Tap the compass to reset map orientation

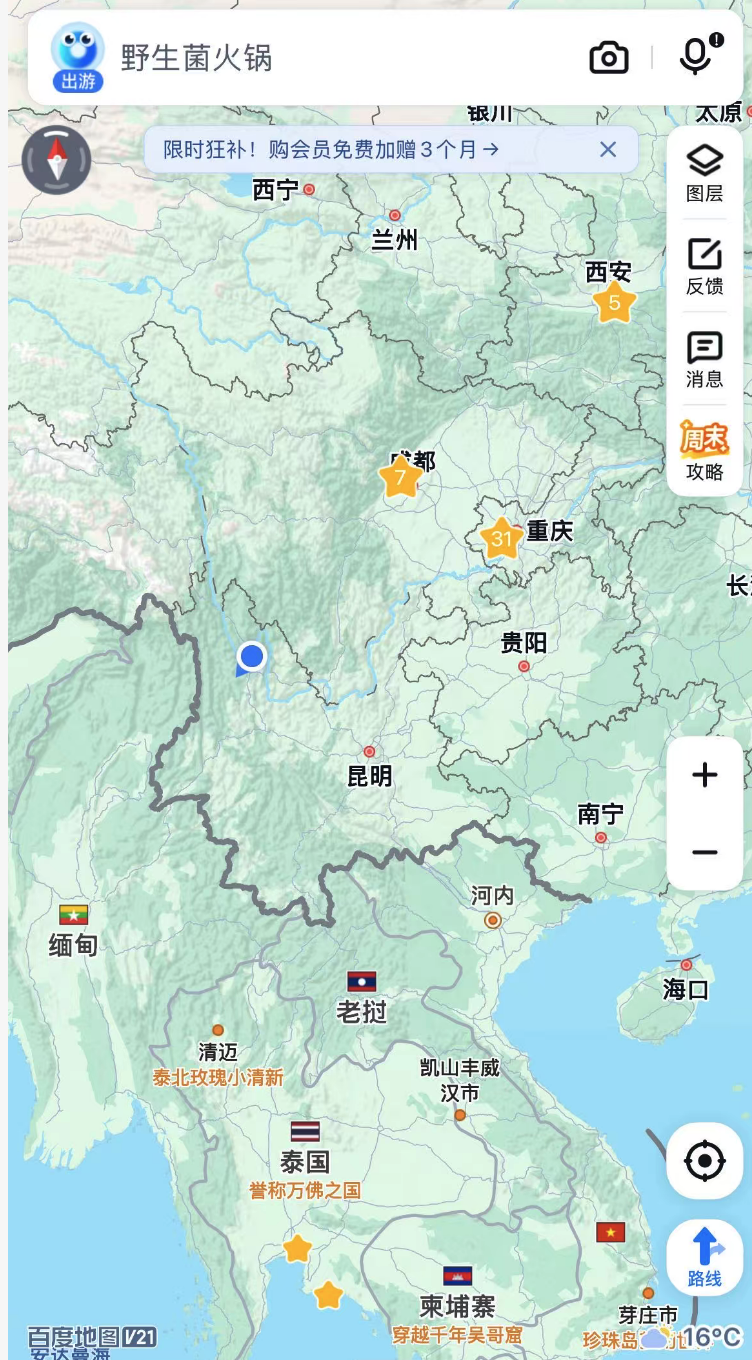click(56, 160)
